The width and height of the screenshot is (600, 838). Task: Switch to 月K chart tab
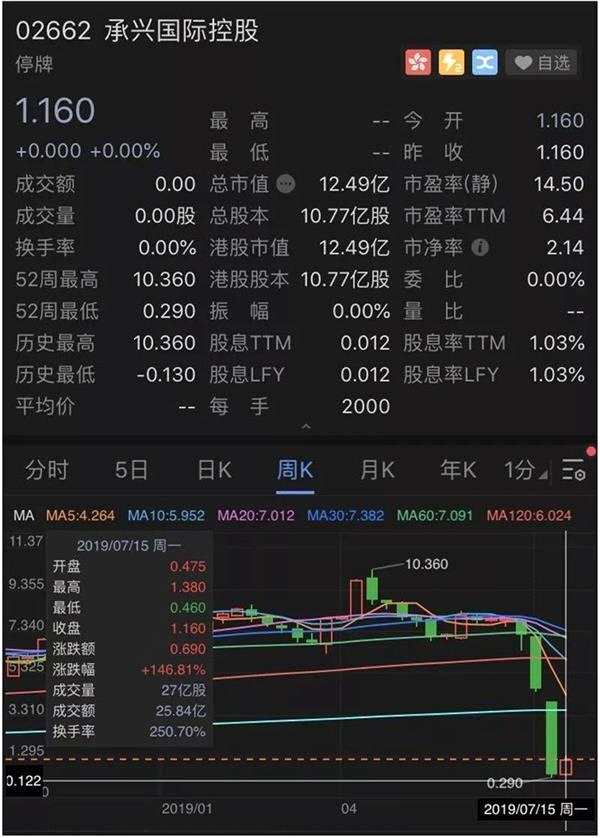[x=377, y=469]
